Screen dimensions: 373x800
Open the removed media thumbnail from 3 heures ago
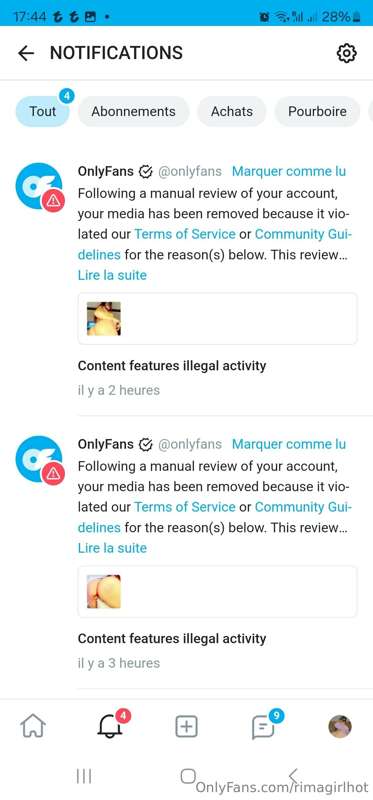tap(104, 592)
